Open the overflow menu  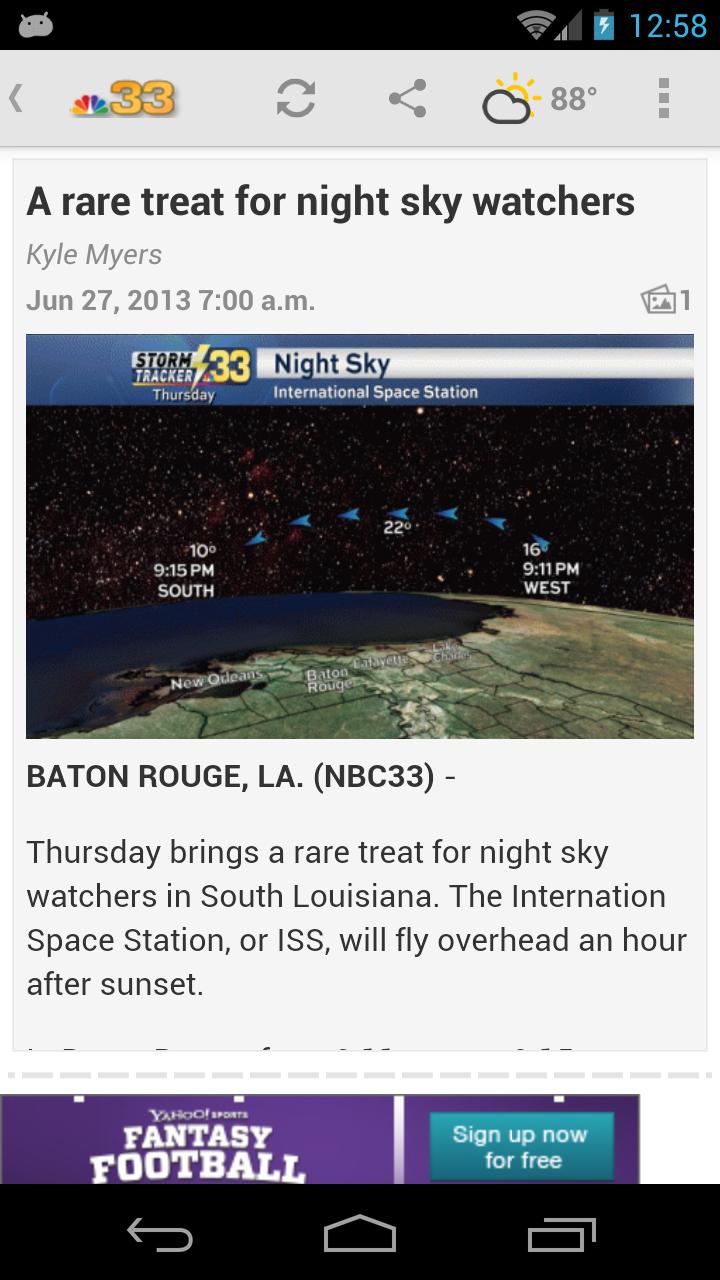coord(663,98)
